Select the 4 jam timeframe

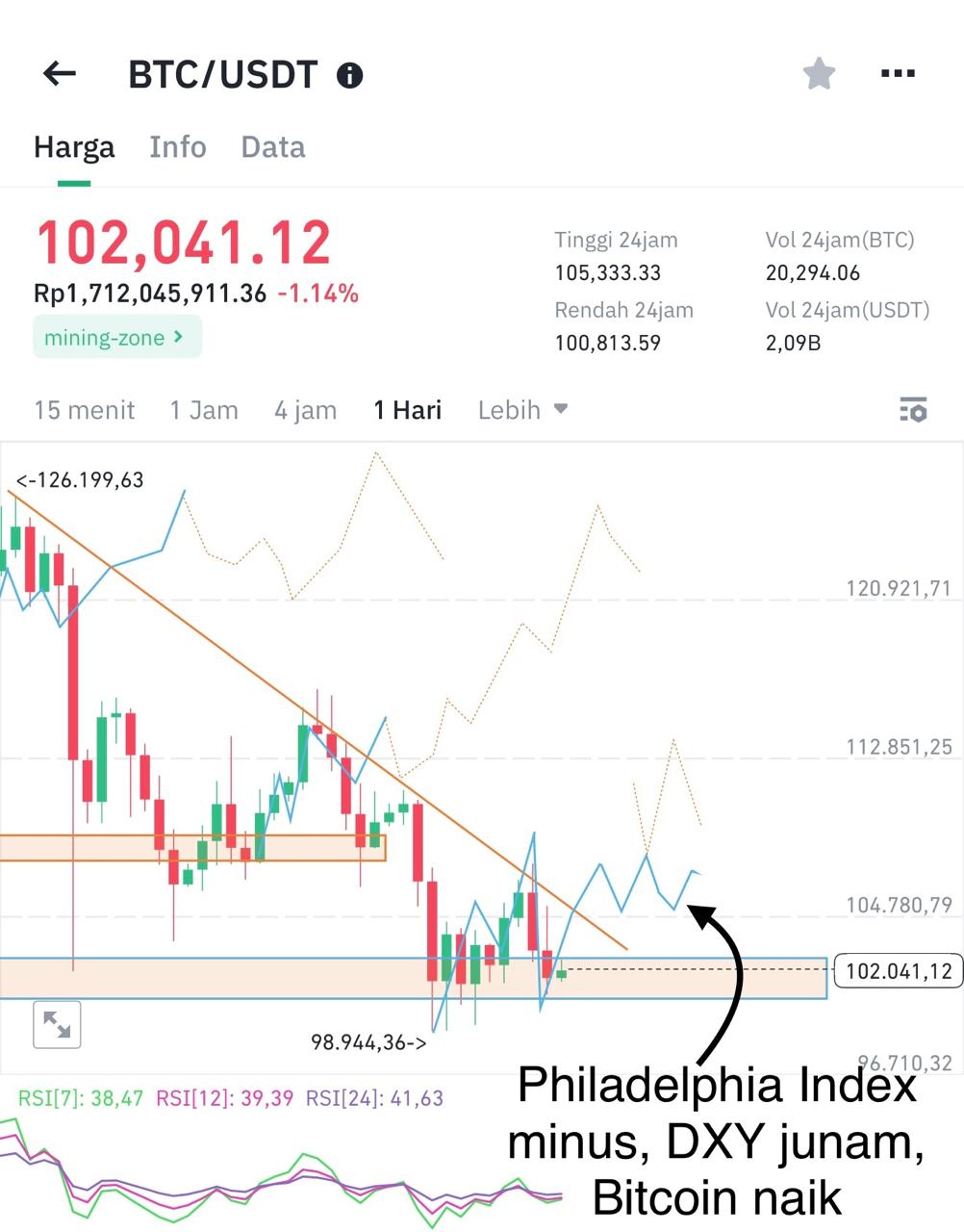(x=305, y=410)
